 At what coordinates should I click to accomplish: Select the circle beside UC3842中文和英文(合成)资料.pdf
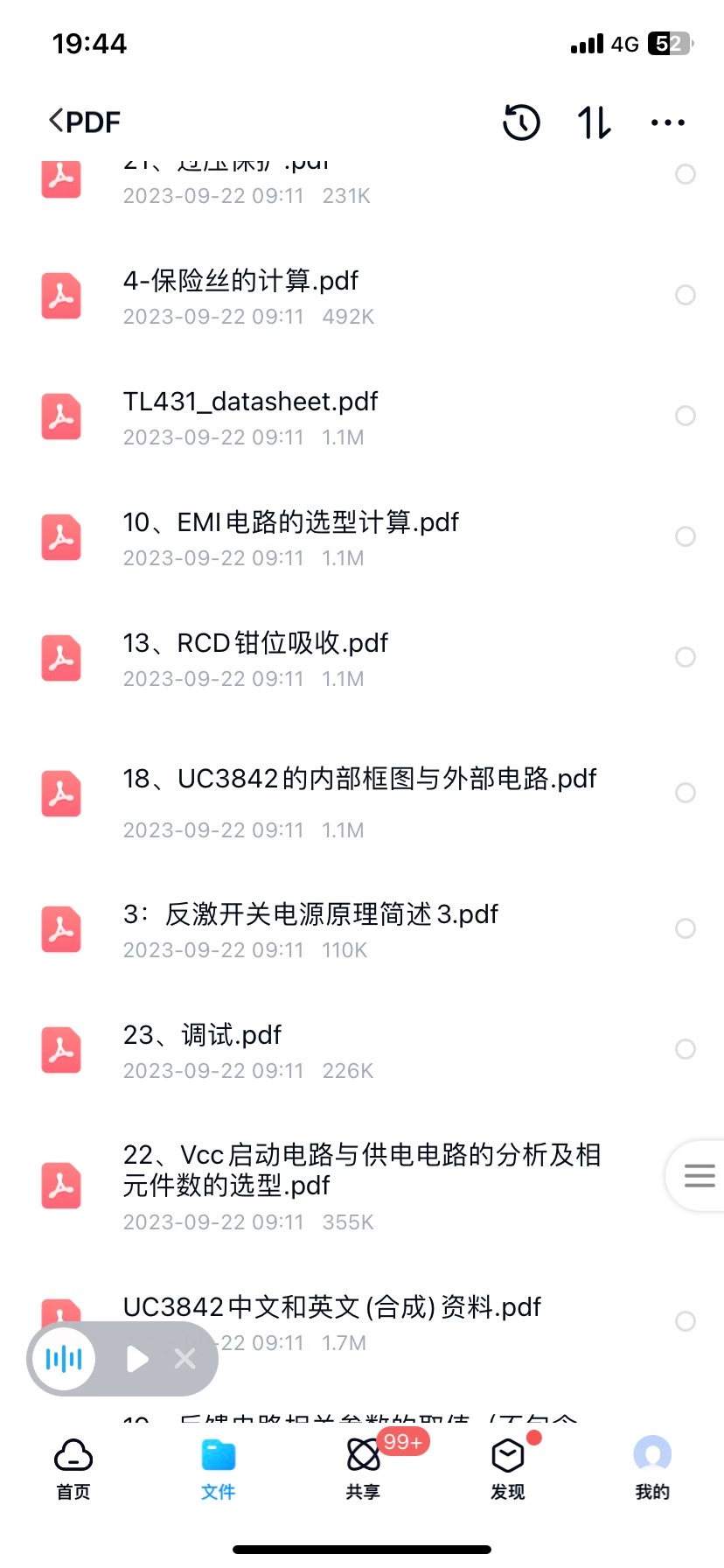[686, 1321]
